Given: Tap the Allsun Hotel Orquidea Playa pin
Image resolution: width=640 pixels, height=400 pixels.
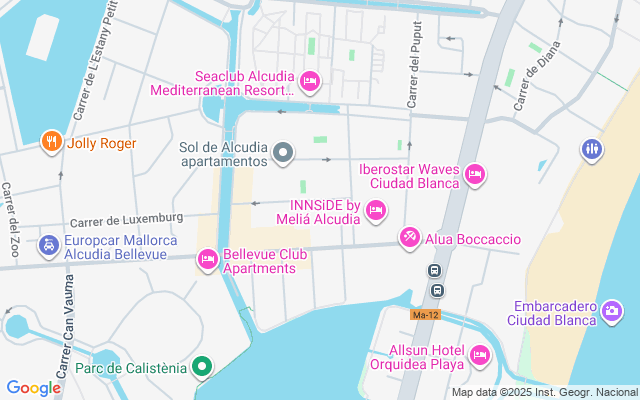Looking at the screenshot, I should [x=480, y=356].
